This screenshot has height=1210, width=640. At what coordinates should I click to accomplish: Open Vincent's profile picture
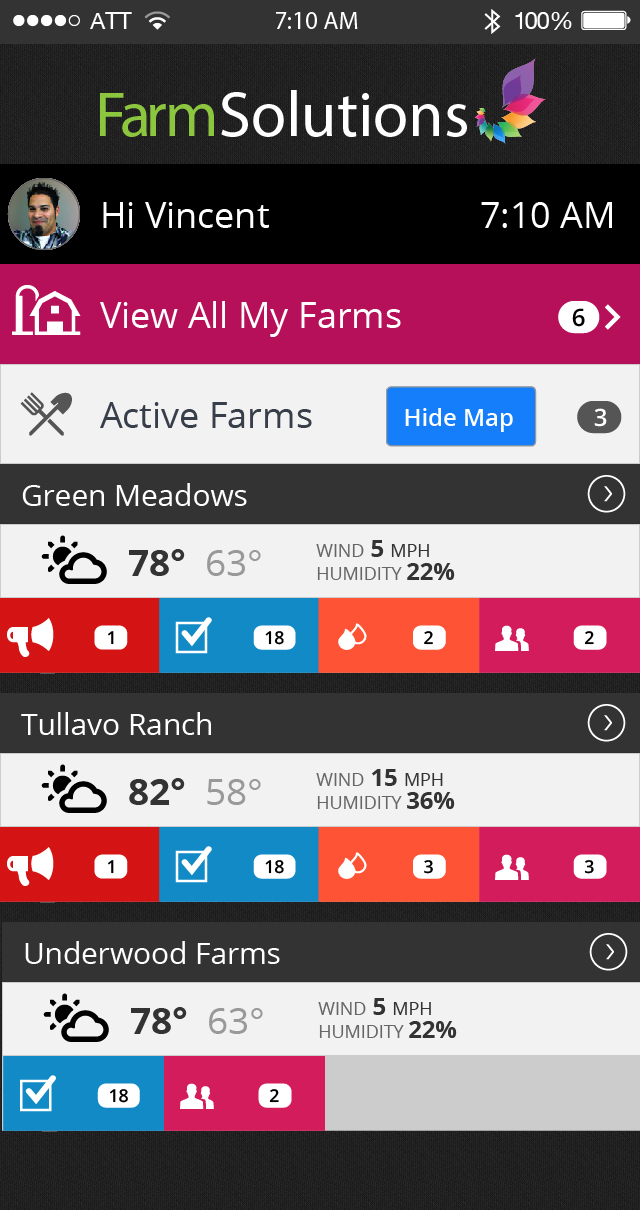[44, 214]
